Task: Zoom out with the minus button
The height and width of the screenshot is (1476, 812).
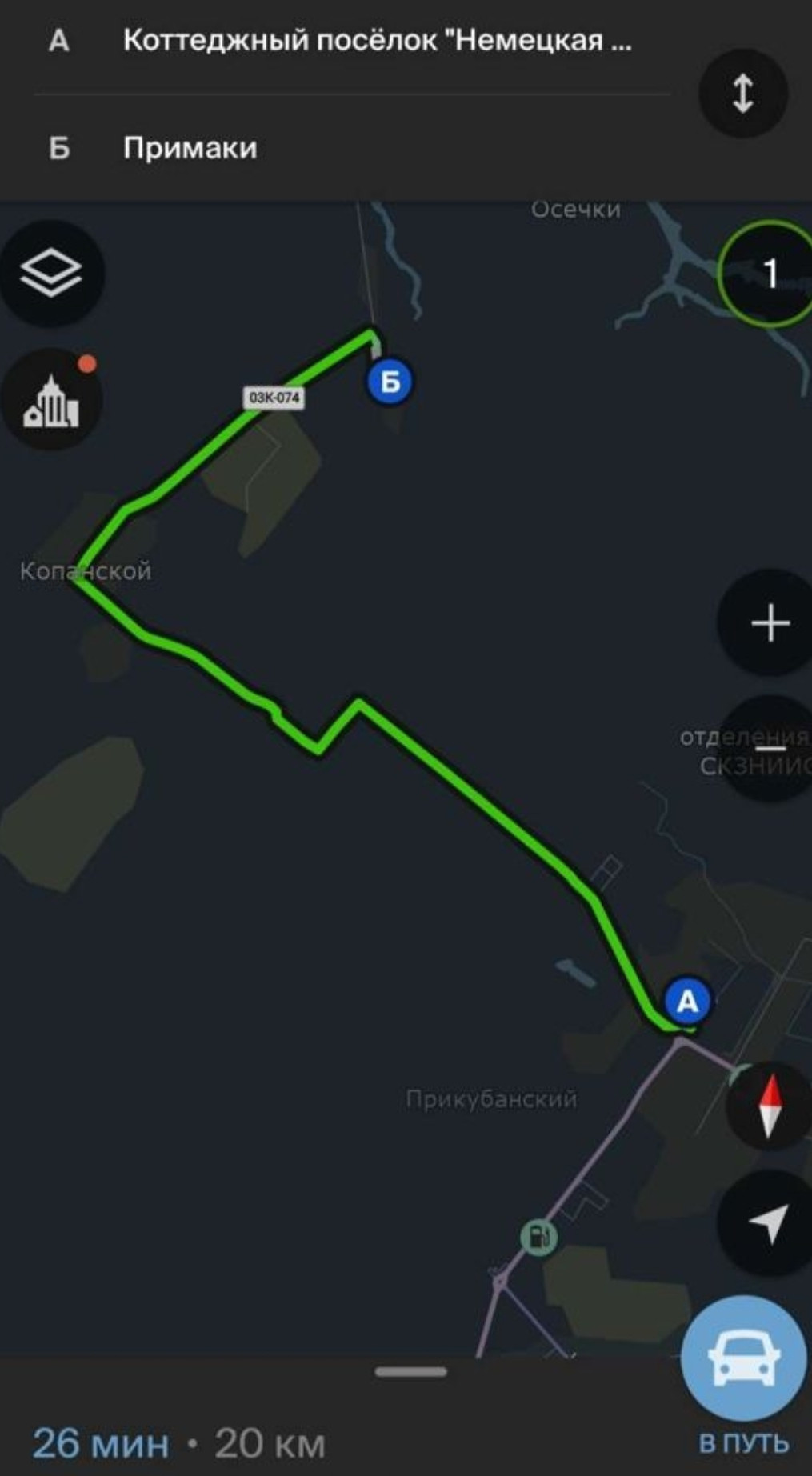Action: click(770, 748)
